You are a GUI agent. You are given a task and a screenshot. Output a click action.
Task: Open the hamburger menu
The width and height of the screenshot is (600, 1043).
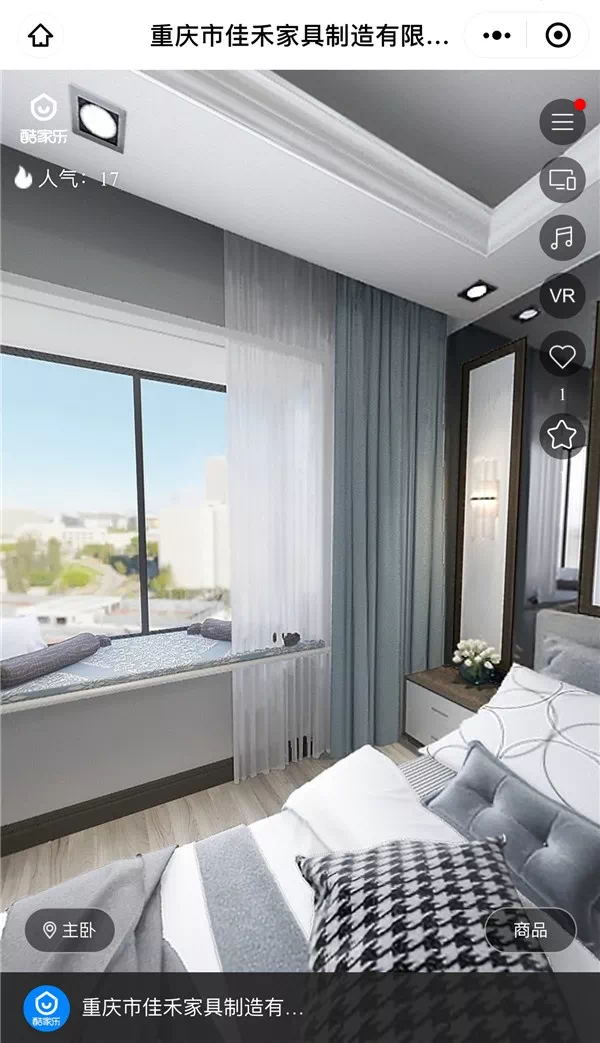pyautogui.click(x=562, y=123)
